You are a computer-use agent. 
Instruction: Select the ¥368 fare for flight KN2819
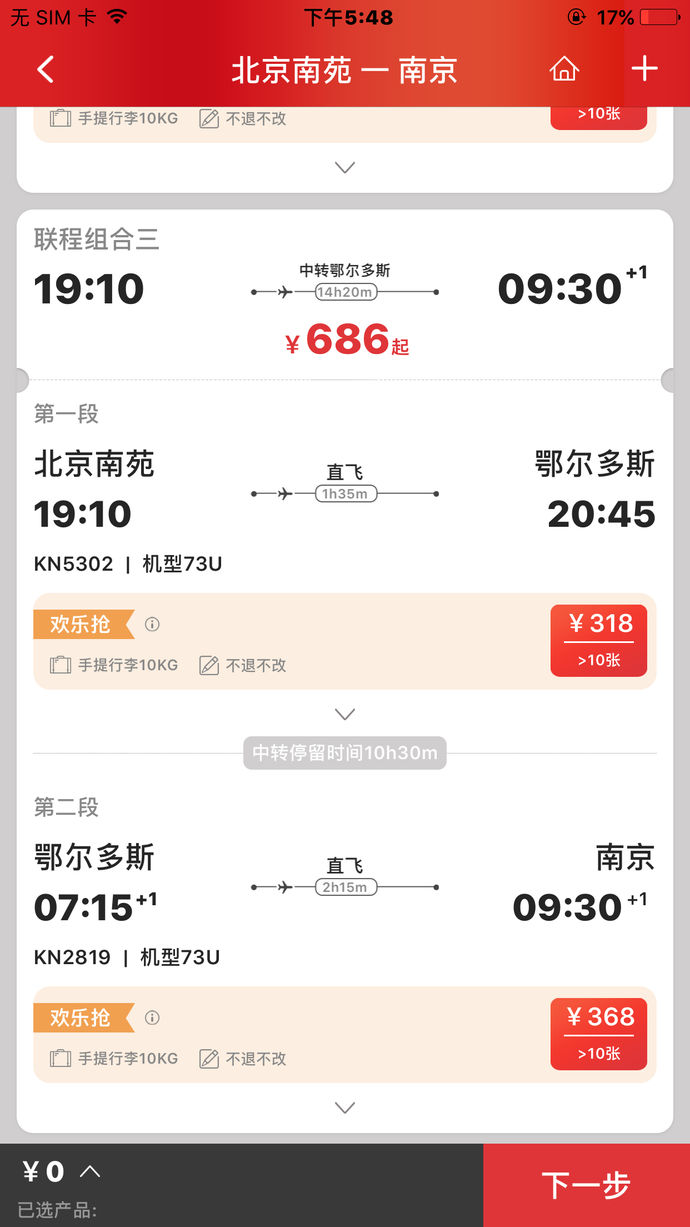click(598, 1033)
